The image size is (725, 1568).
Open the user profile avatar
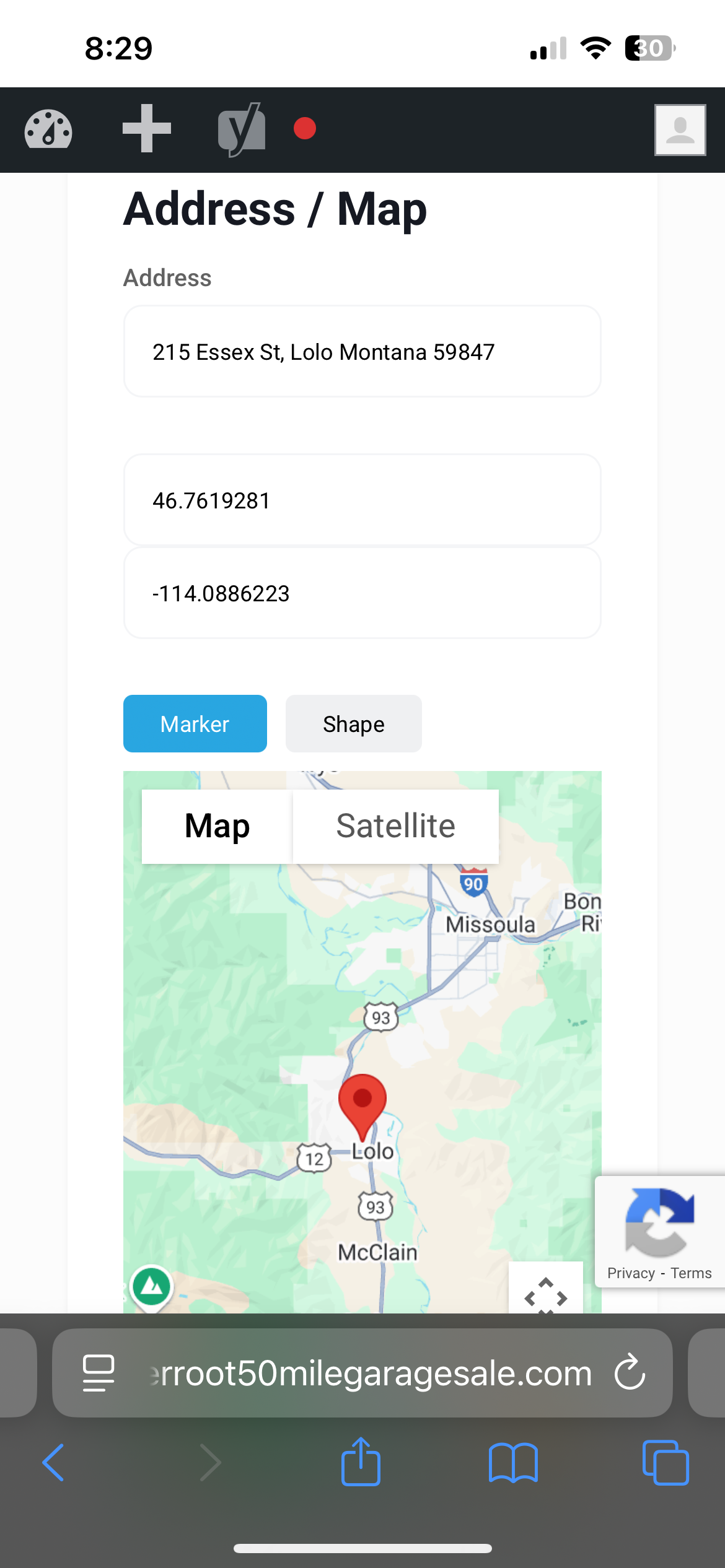680,130
